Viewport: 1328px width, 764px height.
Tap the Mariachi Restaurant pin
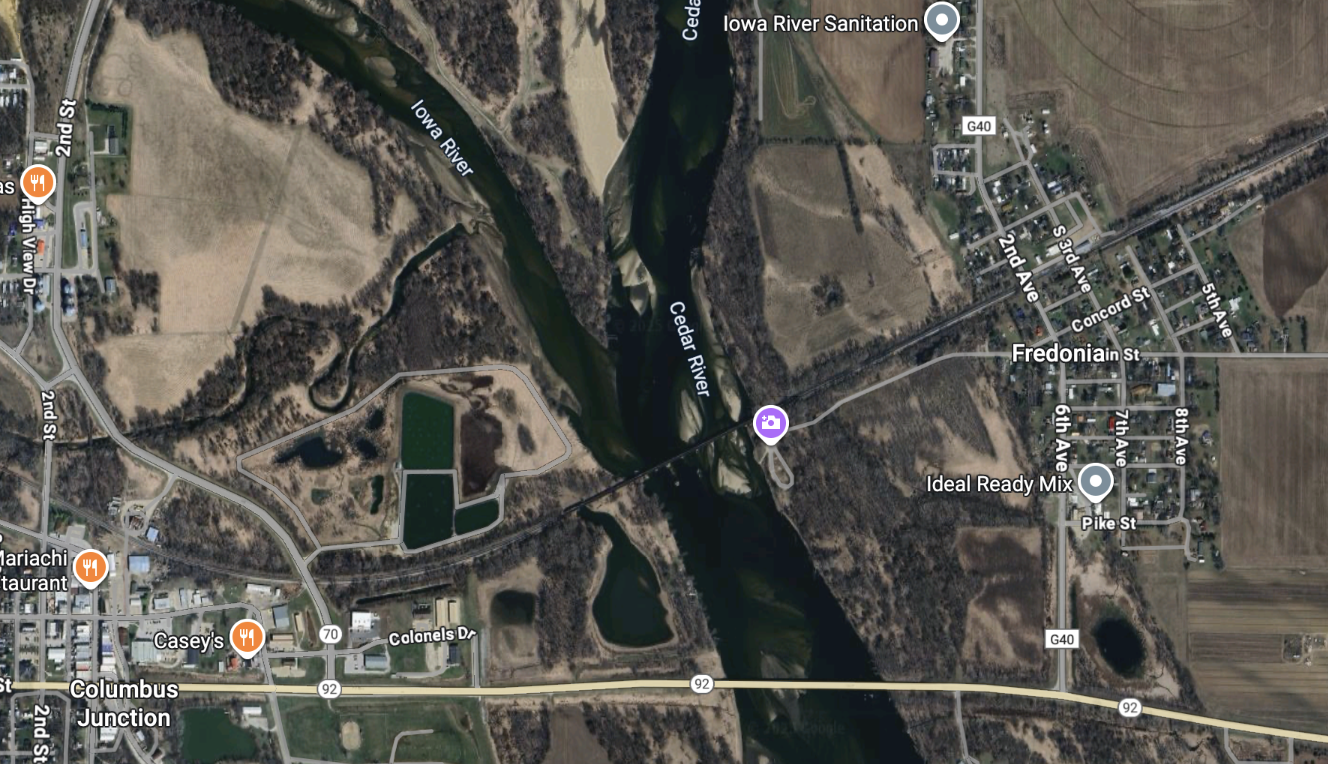[x=90, y=567]
